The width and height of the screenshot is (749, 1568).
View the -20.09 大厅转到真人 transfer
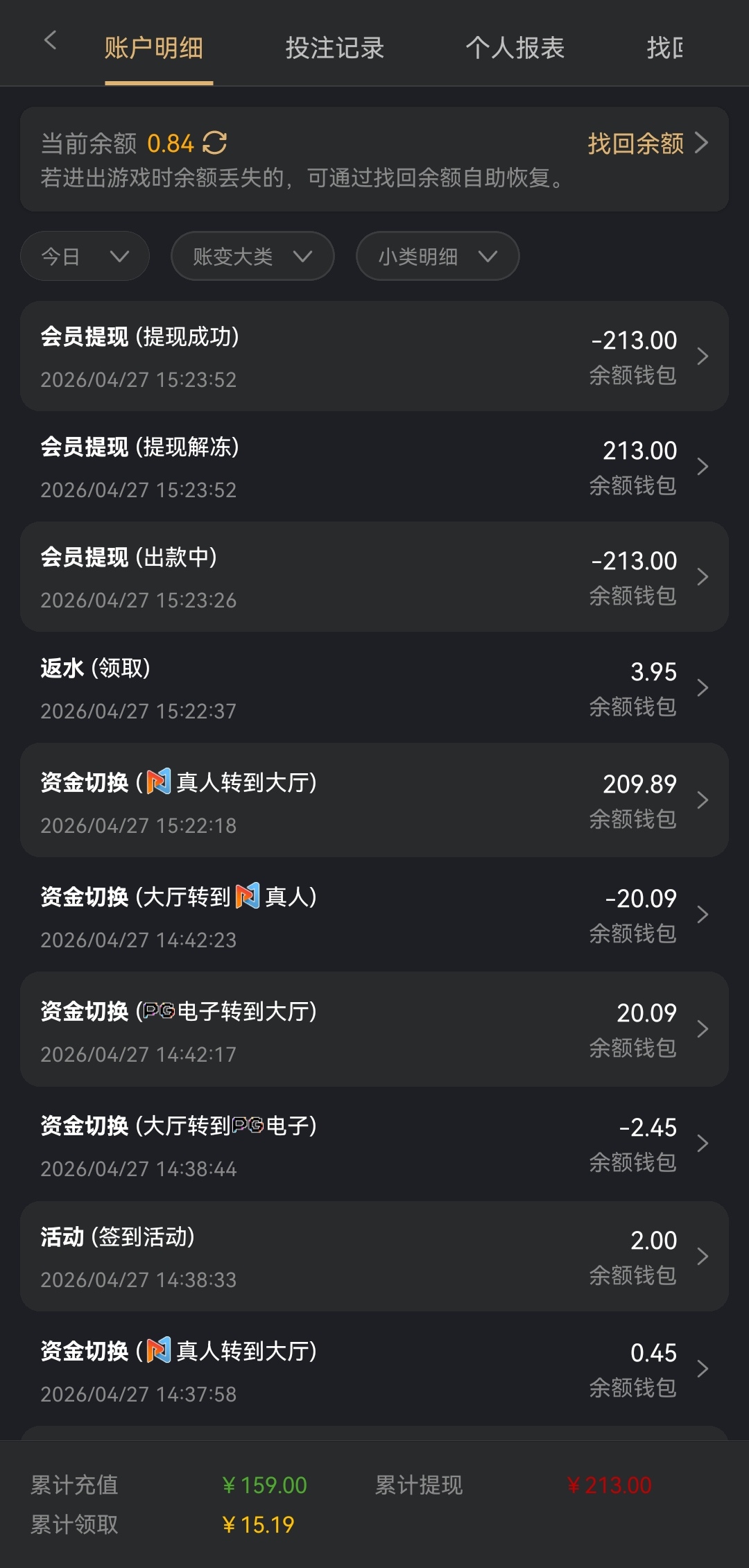pyautogui.click(x=374, y=915)
